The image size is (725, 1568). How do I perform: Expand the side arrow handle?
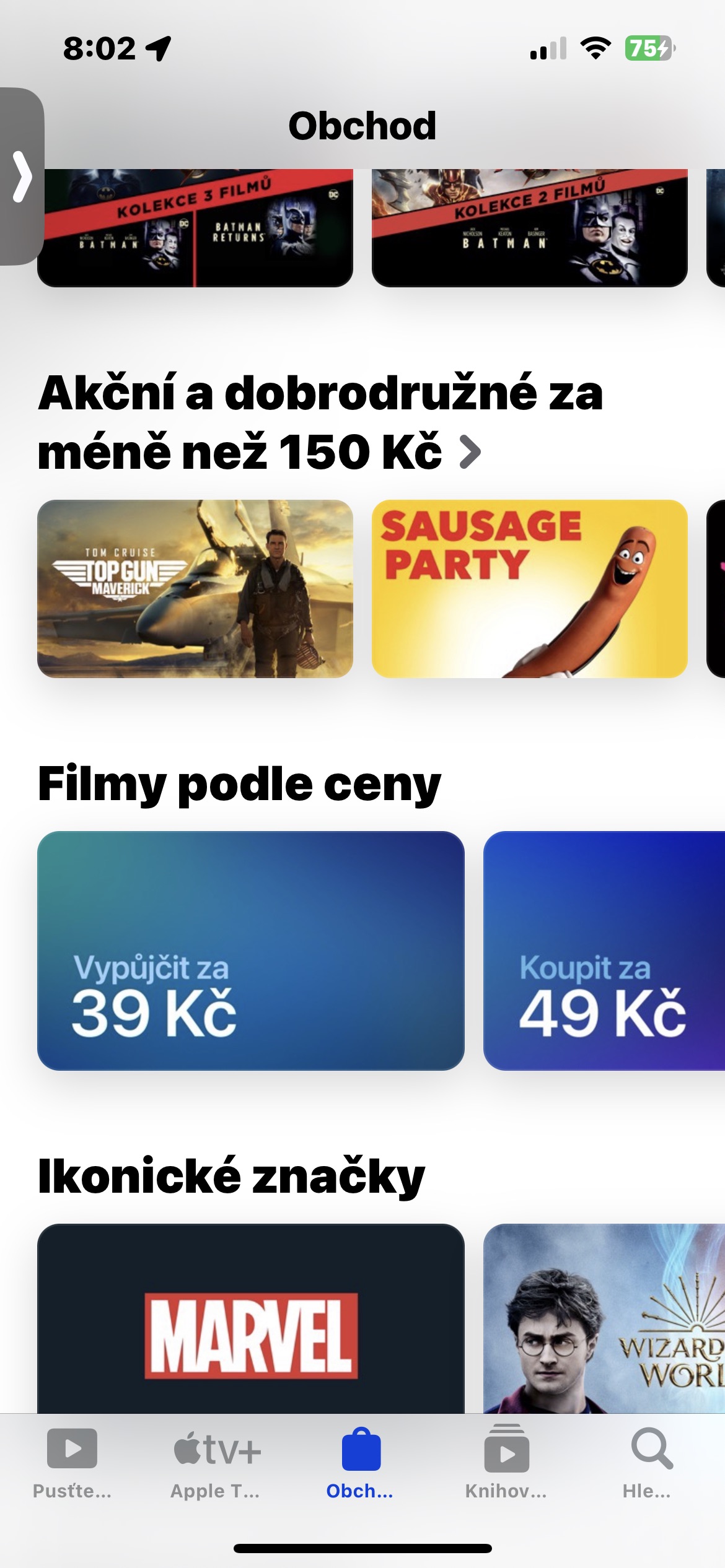click(22, 176)
